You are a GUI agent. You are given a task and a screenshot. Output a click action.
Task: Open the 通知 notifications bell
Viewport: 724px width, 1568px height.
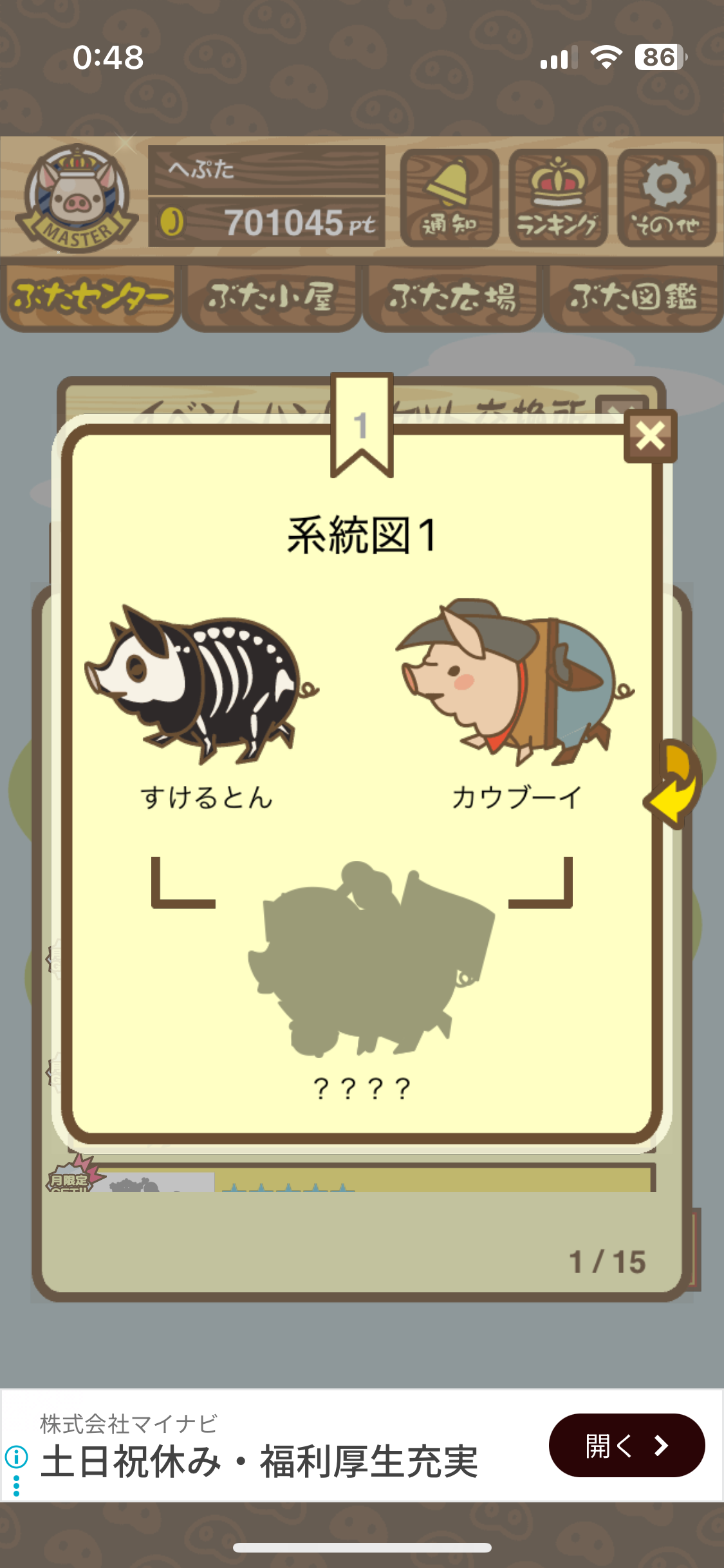[x=449, y=198]
